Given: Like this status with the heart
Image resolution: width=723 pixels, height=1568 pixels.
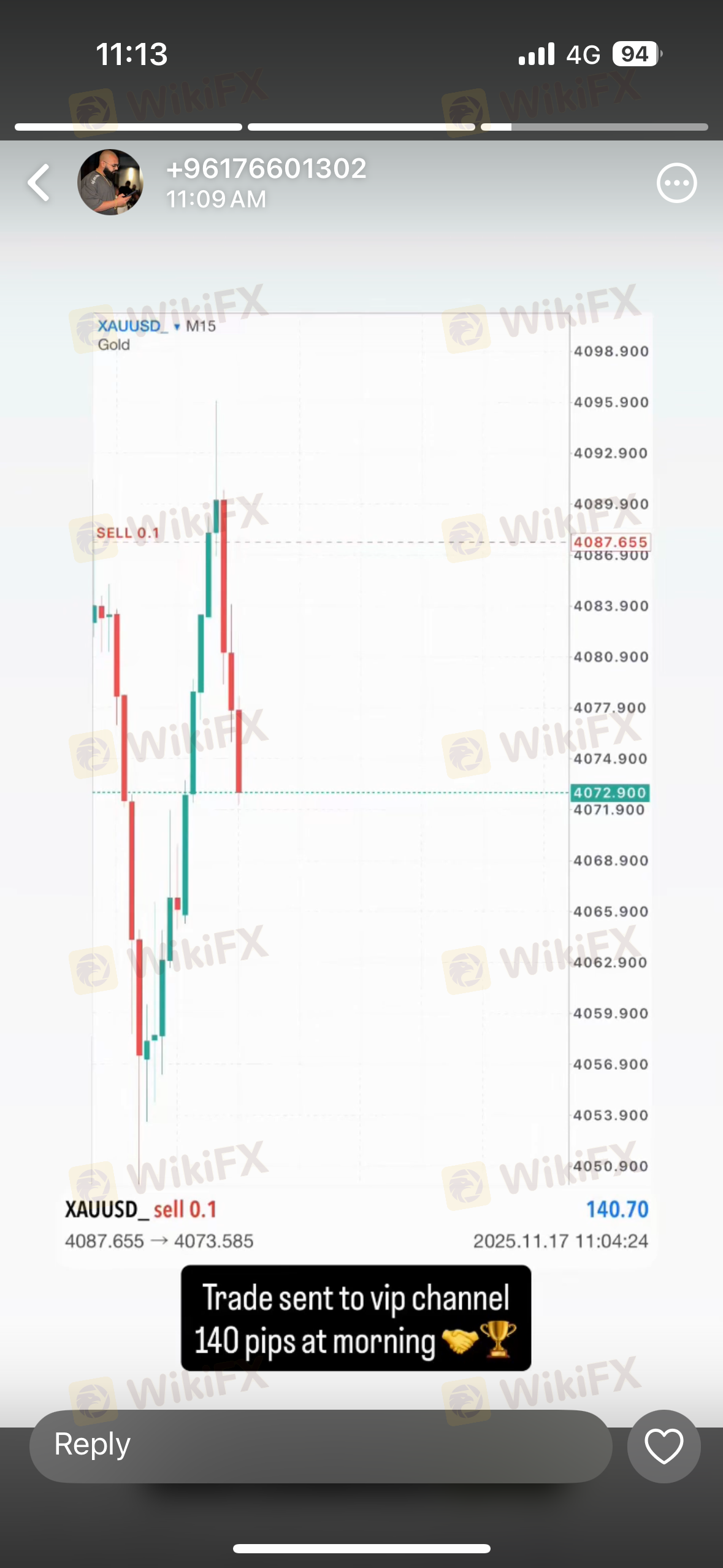Looking at the screenshot, I should [664, 1446].
